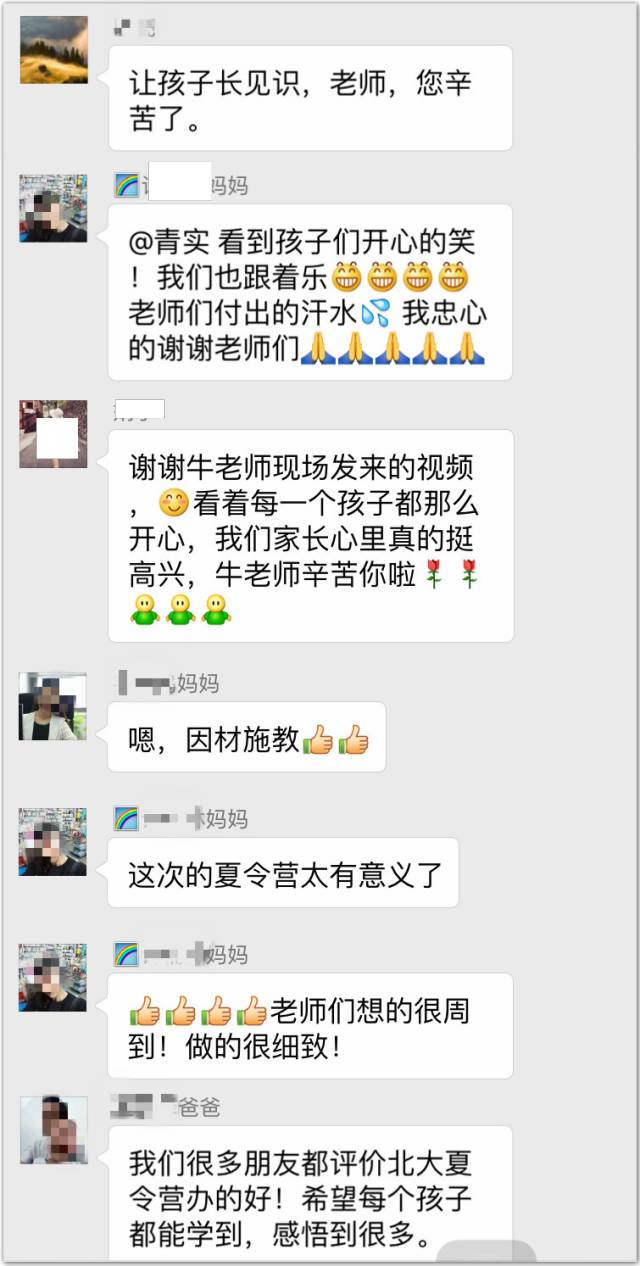Viewport: 640px width, 1266px height.
Task: Tap the 爸爸 avatar beside 北大夏令营 message
Action: coord(53,1130)
